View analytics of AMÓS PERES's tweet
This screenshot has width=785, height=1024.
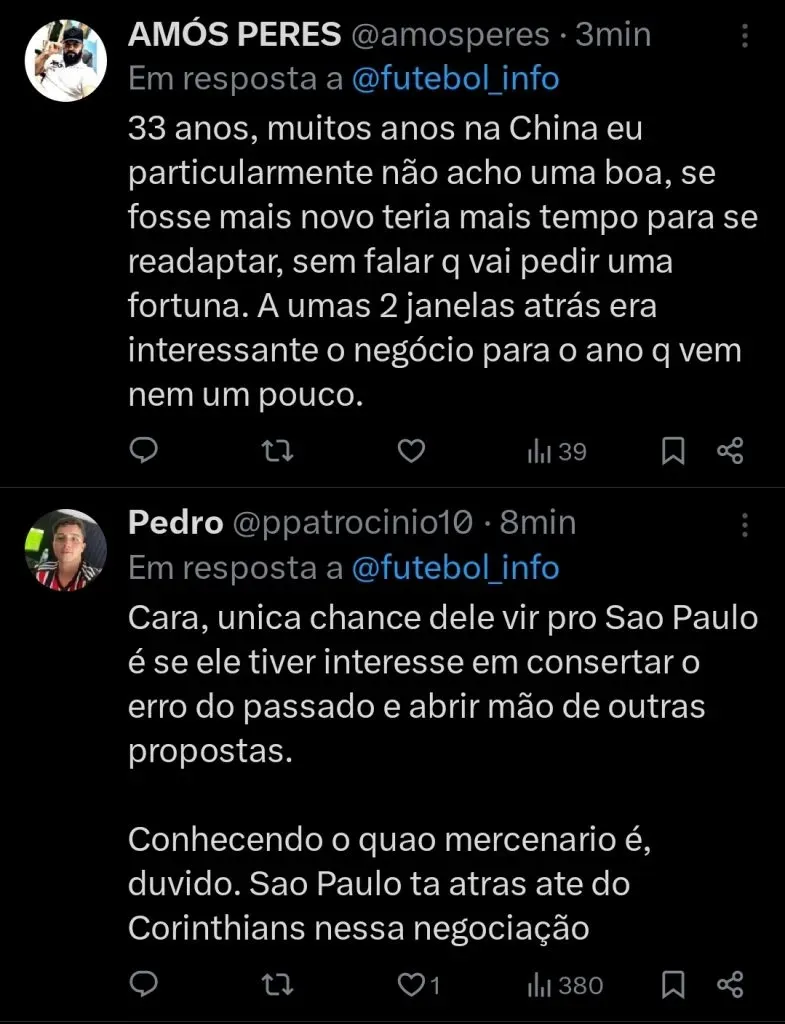(x=557, y=452)
